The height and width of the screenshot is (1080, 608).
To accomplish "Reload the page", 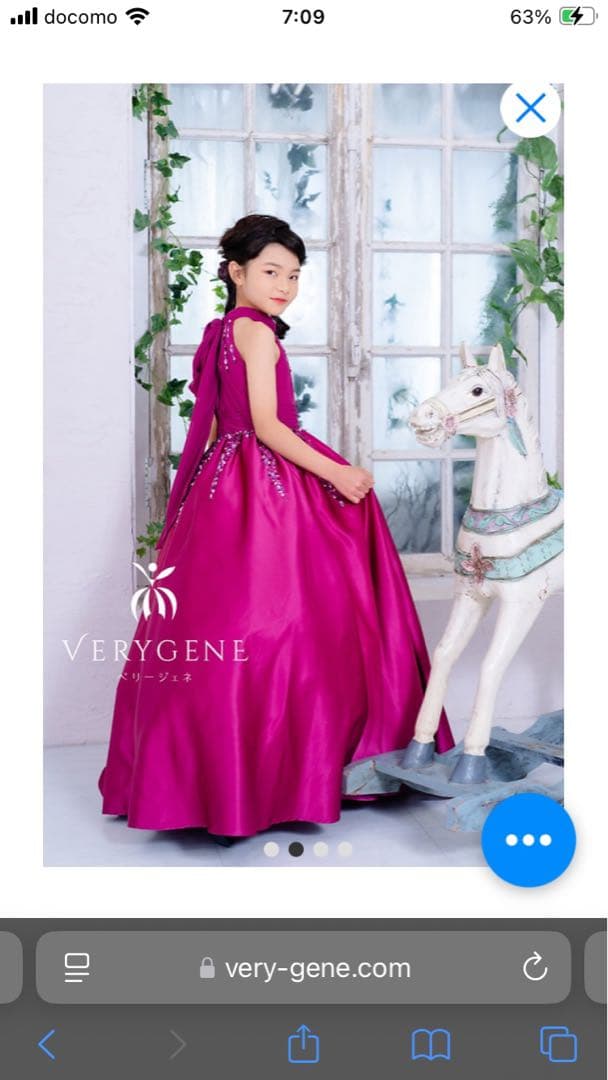I will (x=535, y=967).
